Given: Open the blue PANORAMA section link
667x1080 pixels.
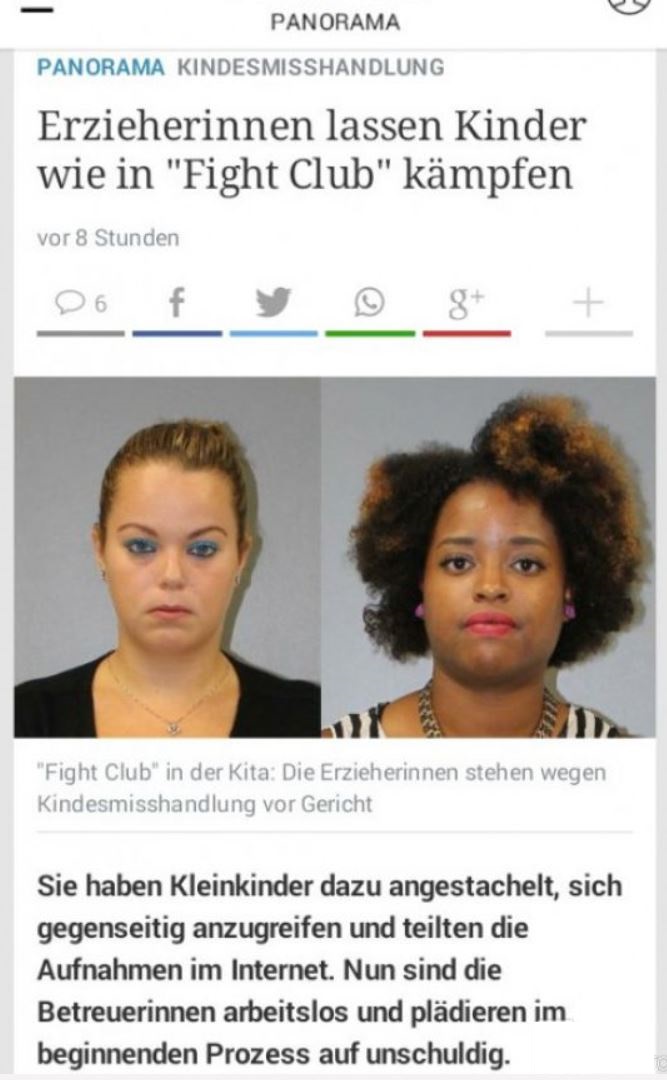Looking at the screenshot, I should [100, 68].
